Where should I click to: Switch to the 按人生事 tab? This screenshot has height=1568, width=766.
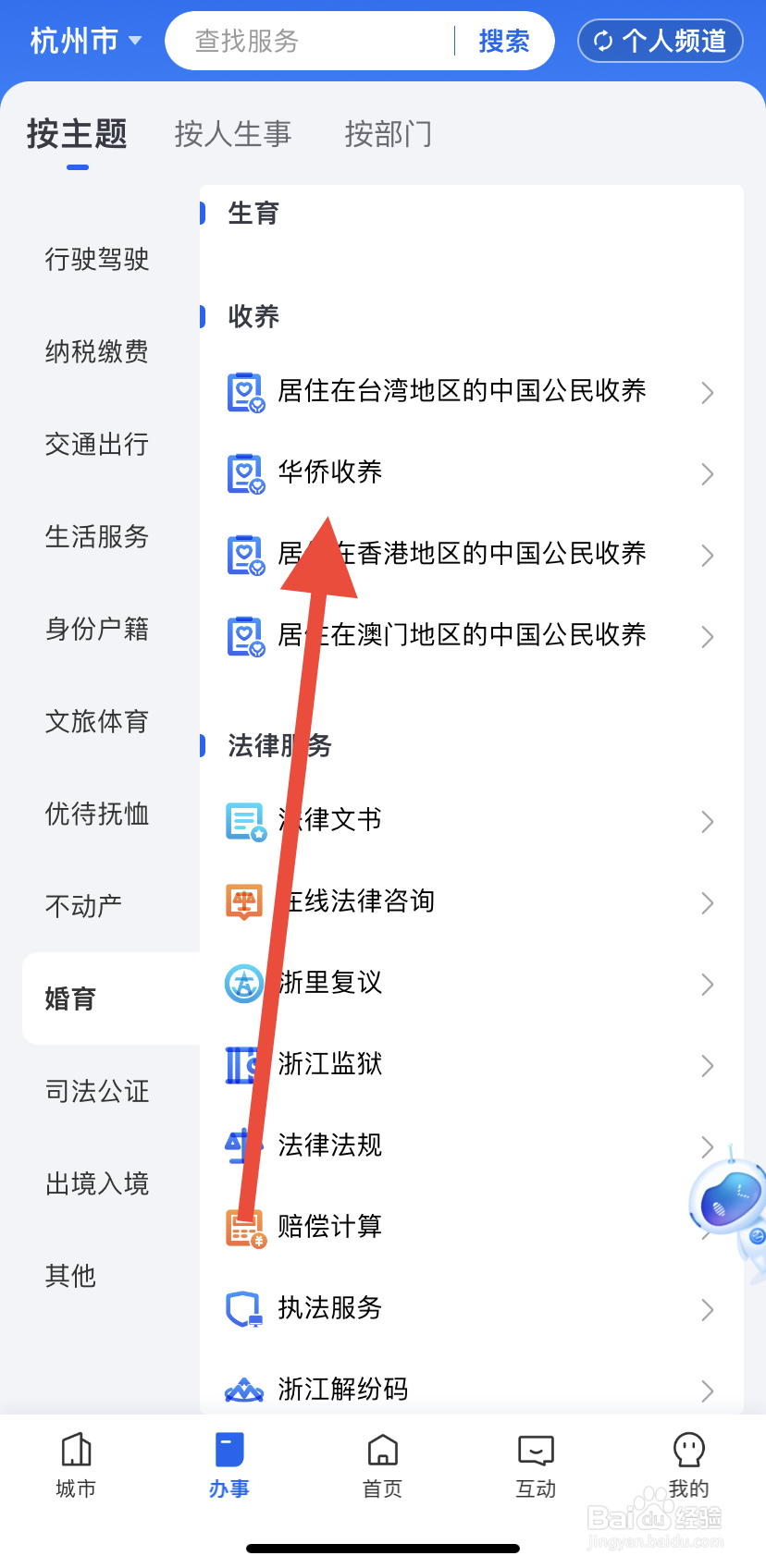pyautogui.click(x=232, y=135)
